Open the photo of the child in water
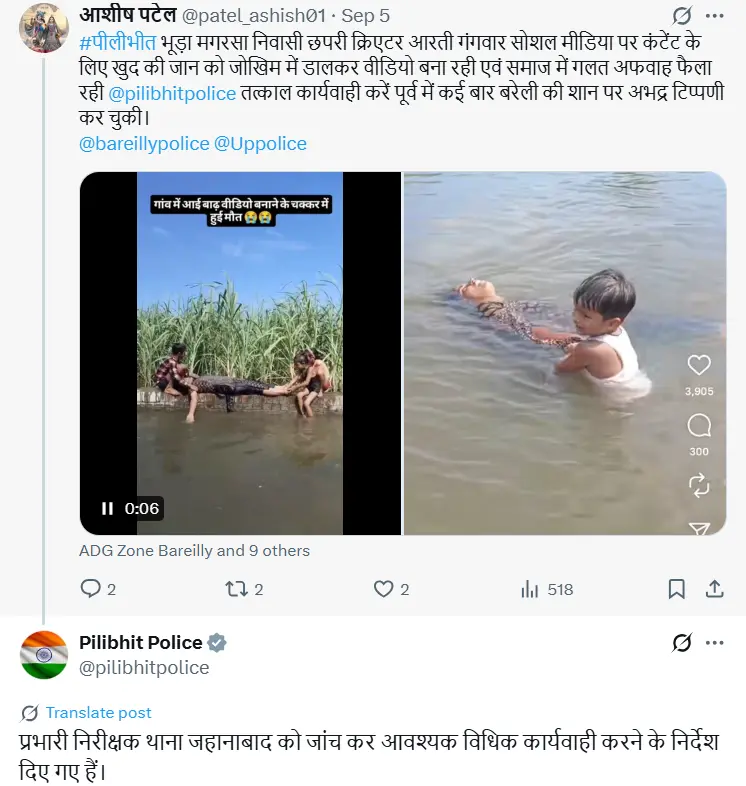Image resolution: width=746 pixels, height=786 pixels. click(565, 353)
